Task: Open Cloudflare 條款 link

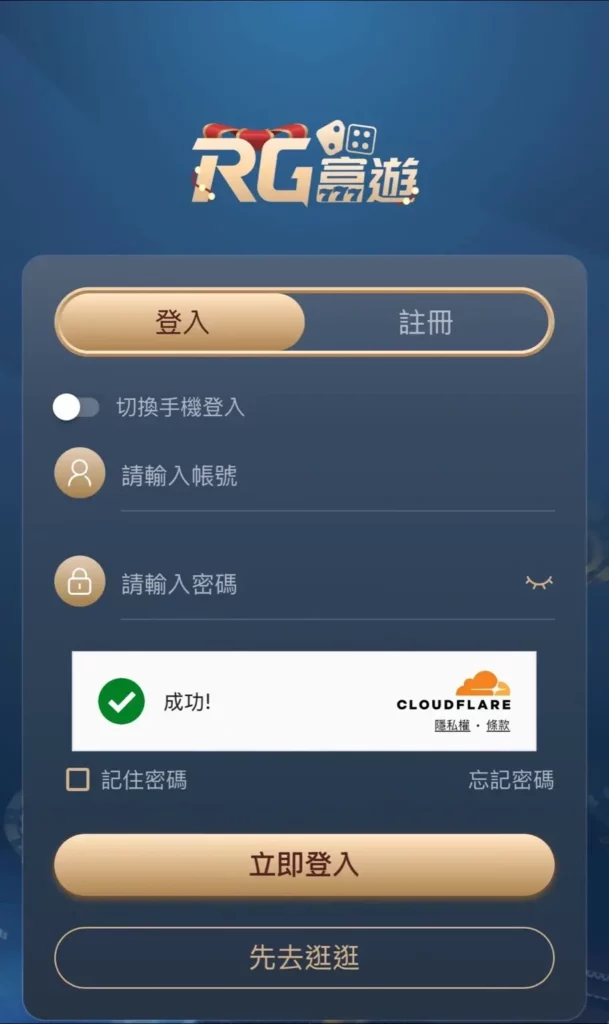Action: click(x=498, y=725)
